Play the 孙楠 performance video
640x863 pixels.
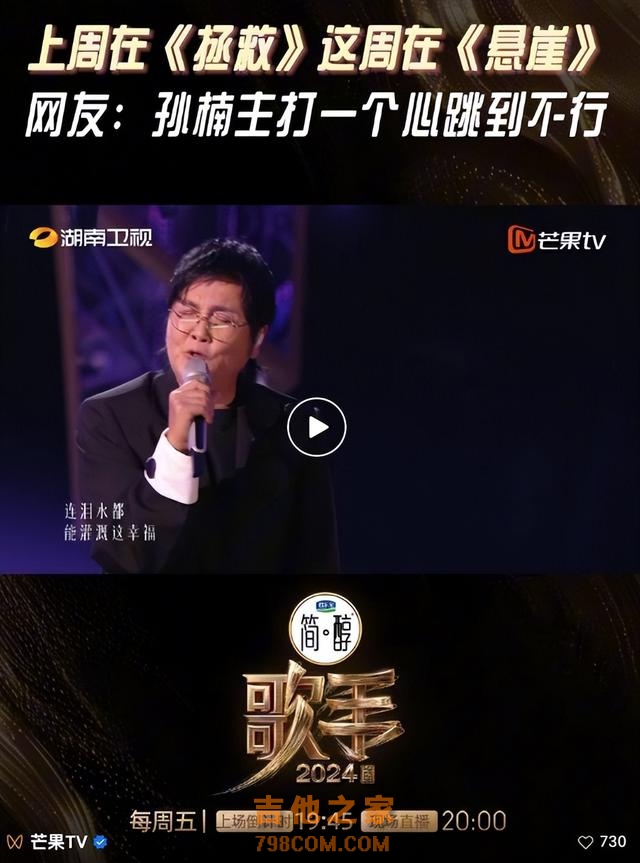tap(316, 427)
